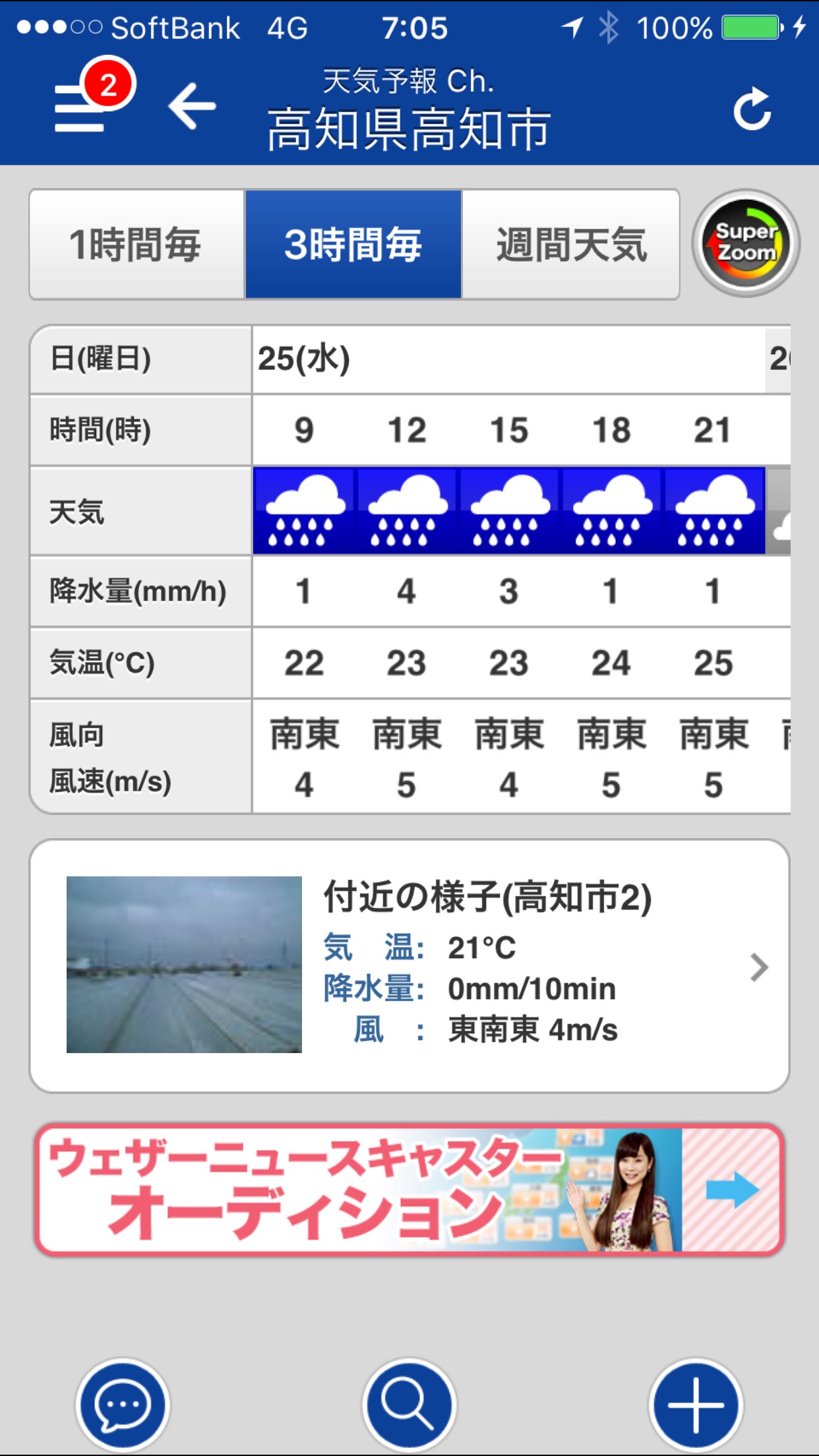Switch to the 1時間毎 tab

click(136, 245)
